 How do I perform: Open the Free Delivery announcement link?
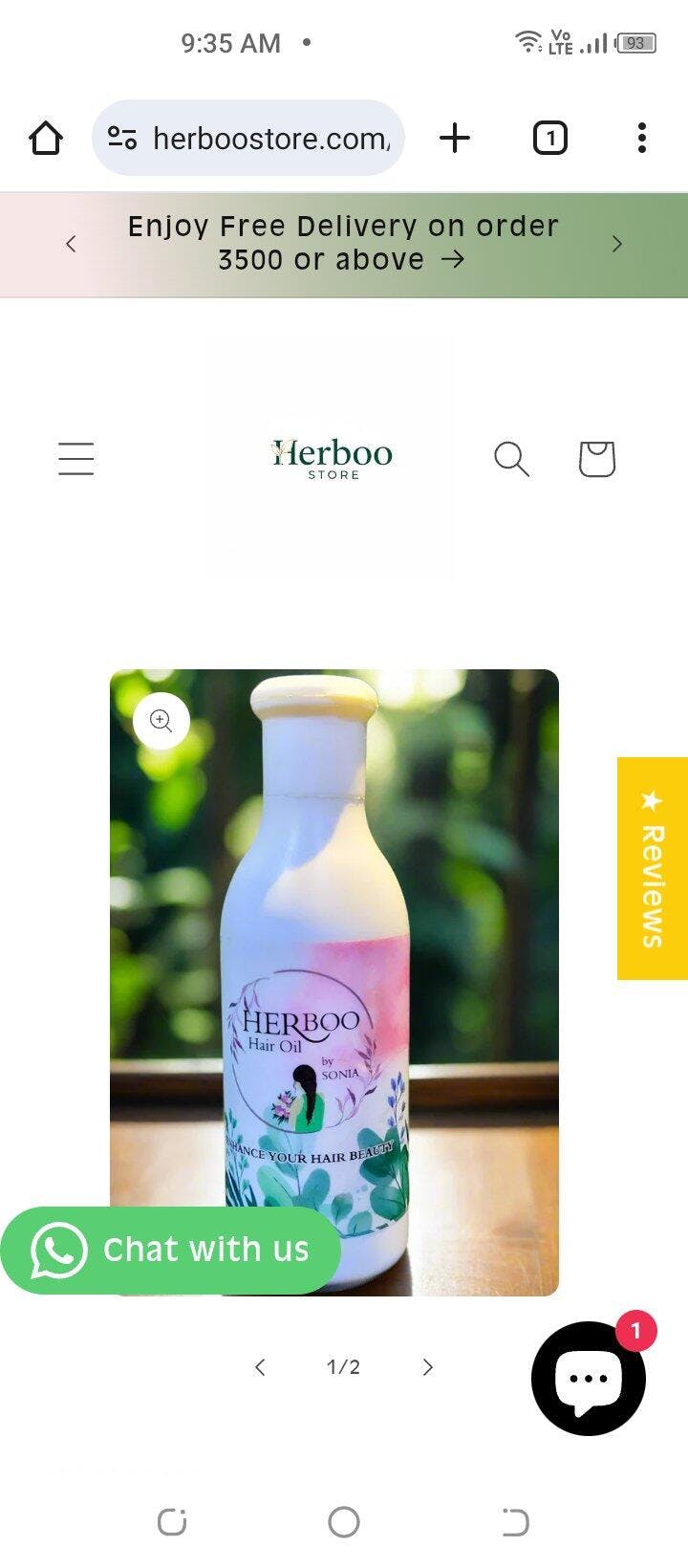coord(343,243)
